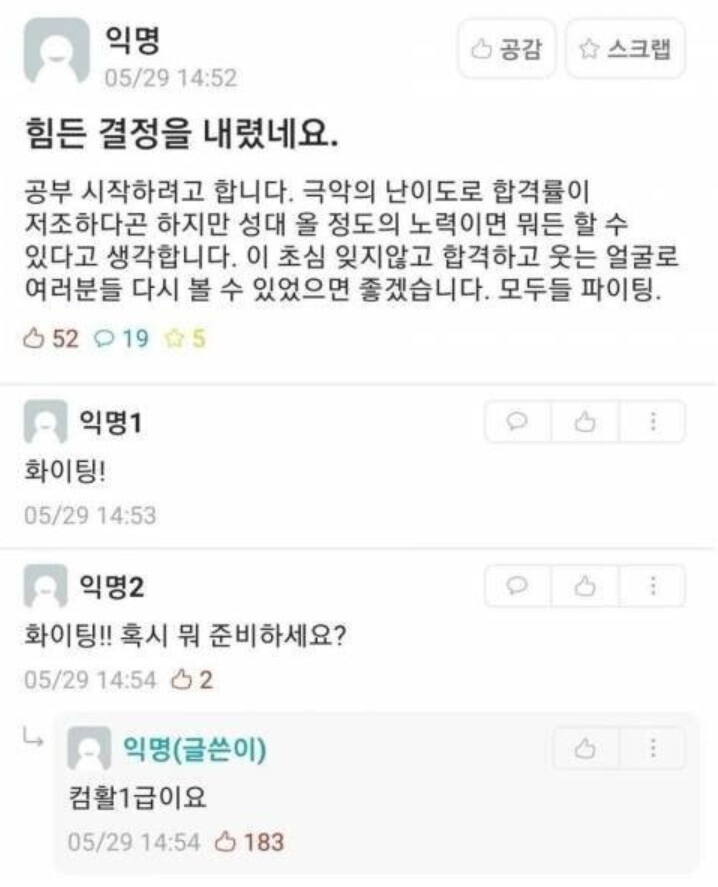
Task: Tap the 스크랩 button to save post
Action: pyautogui.click(x=626, y=49)
